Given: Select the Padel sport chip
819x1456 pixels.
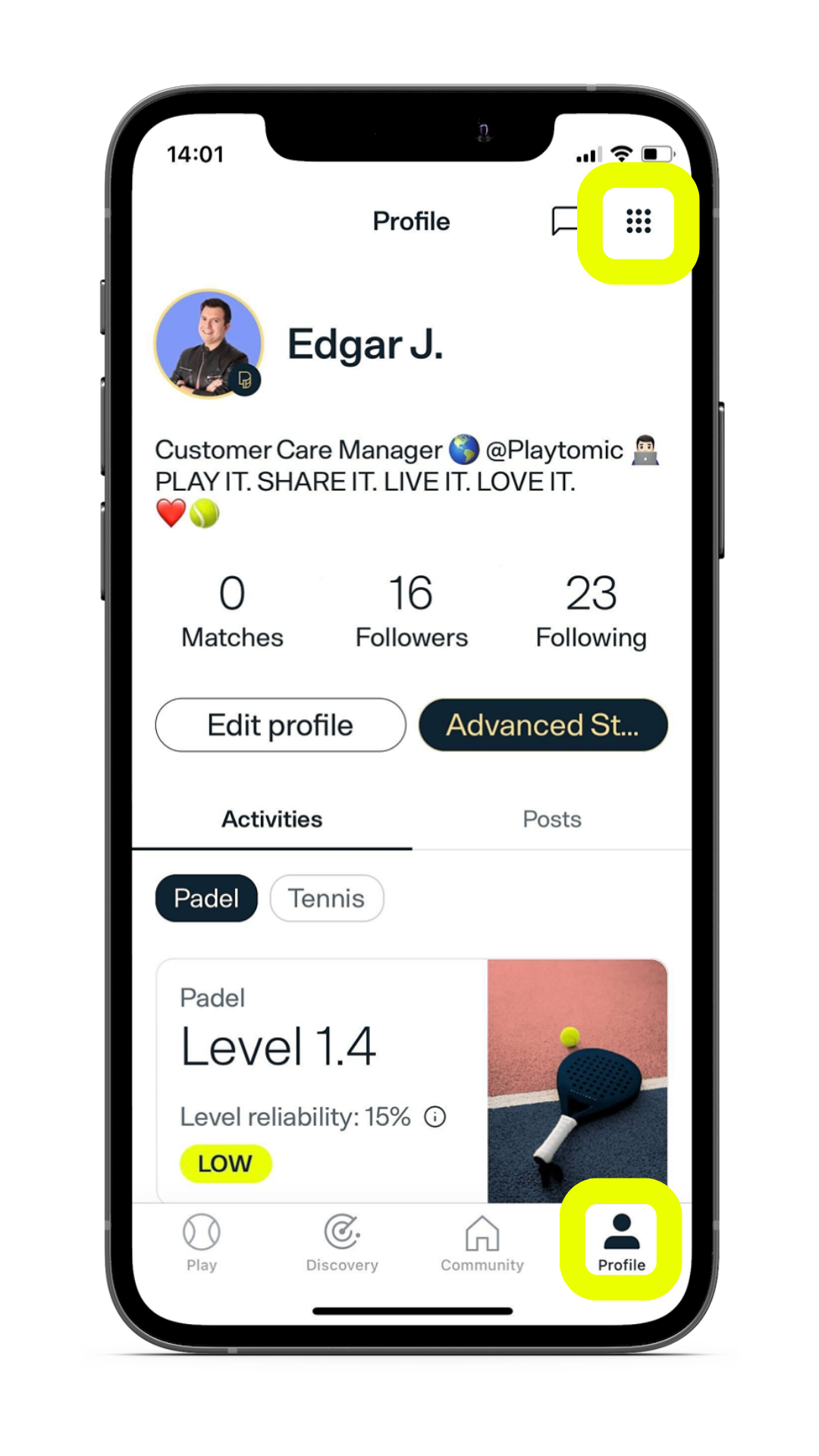Looking at the screenshot, I should click(x=206, y=899).
